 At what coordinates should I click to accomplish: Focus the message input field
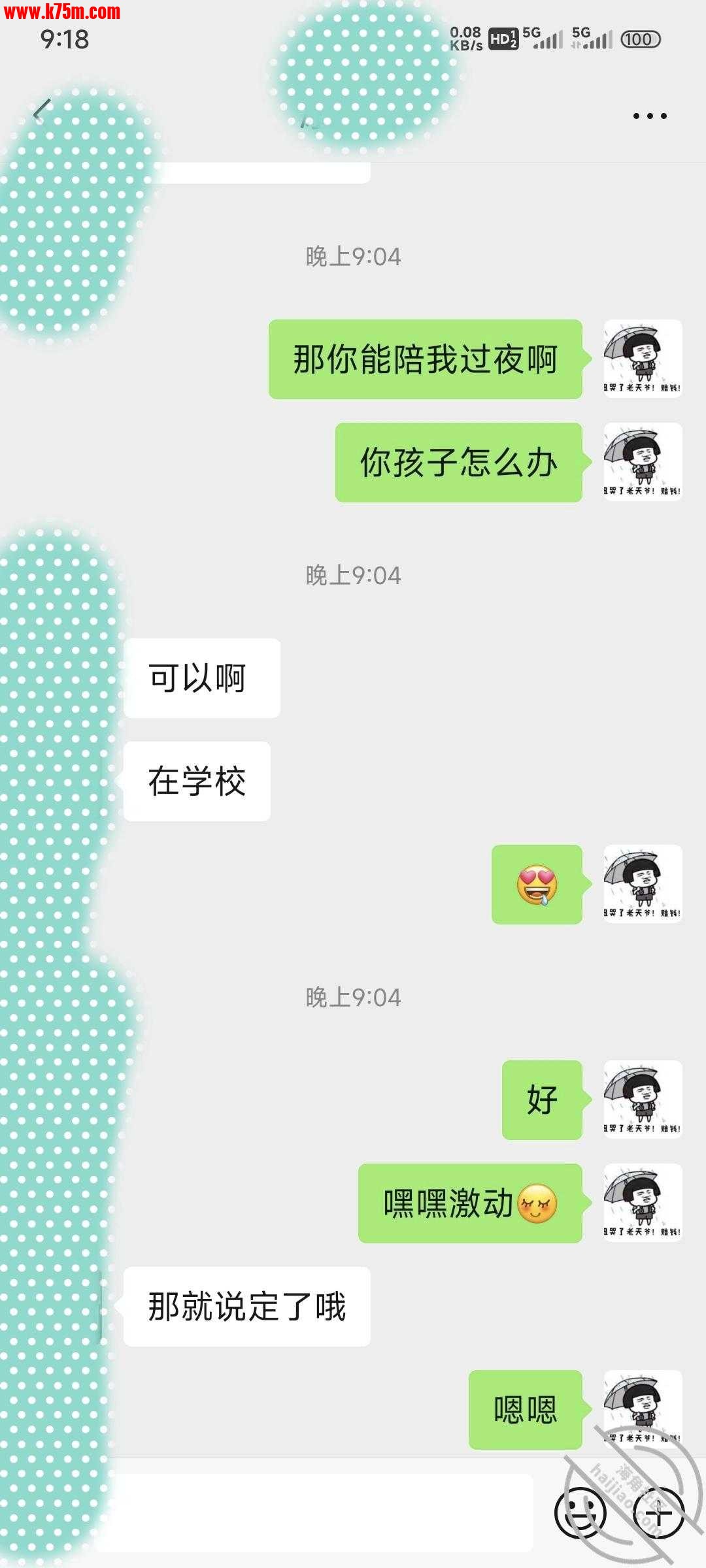point(314,1513)
